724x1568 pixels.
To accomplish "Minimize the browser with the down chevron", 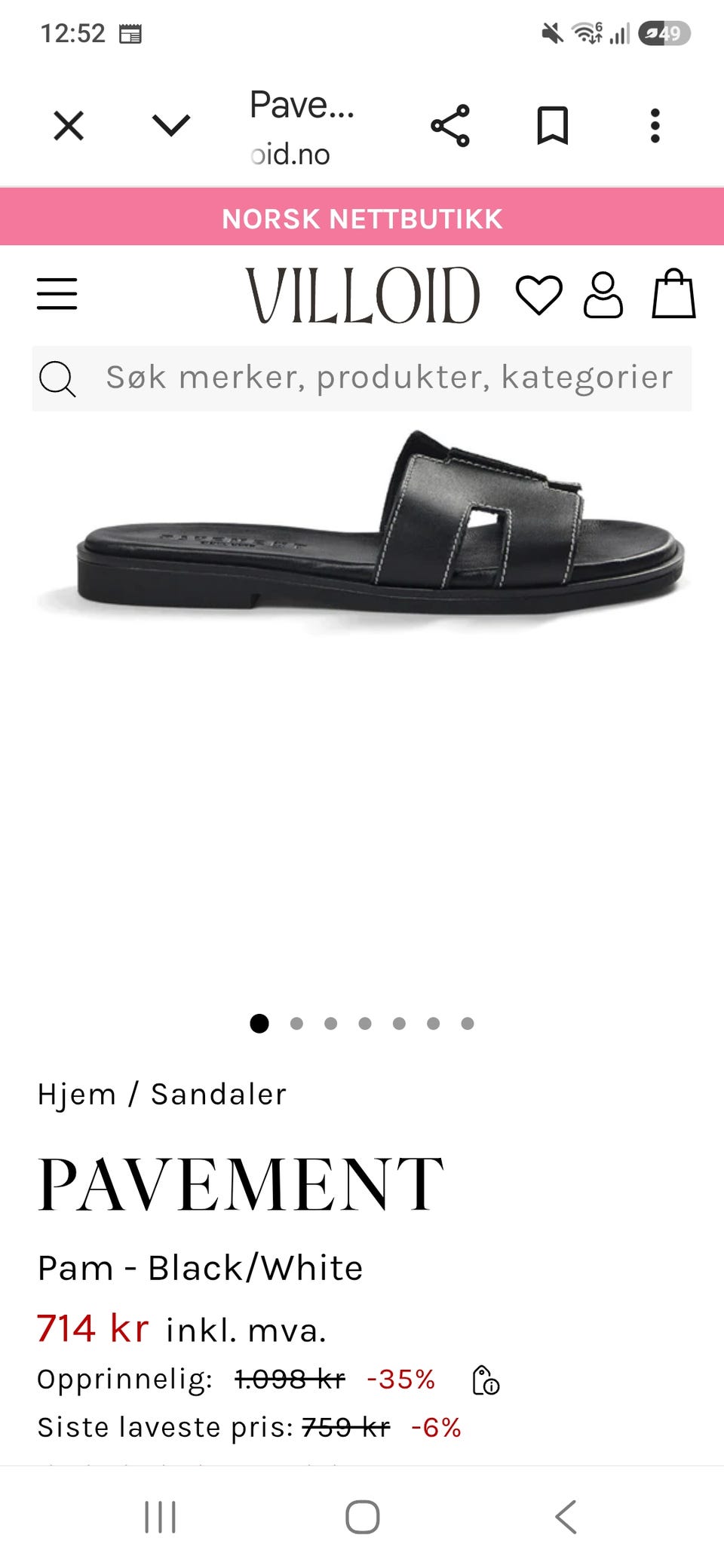I will (171, 125).
